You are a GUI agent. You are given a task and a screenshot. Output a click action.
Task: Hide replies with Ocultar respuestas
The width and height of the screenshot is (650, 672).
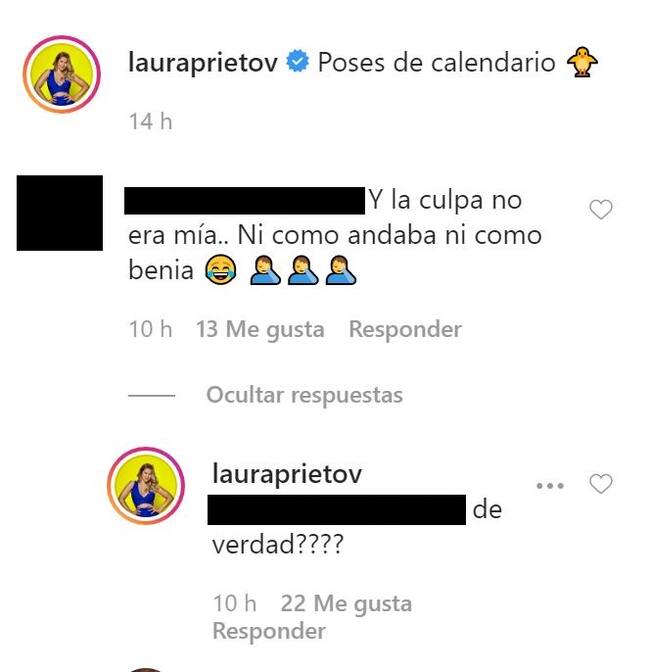click(304, 395)
